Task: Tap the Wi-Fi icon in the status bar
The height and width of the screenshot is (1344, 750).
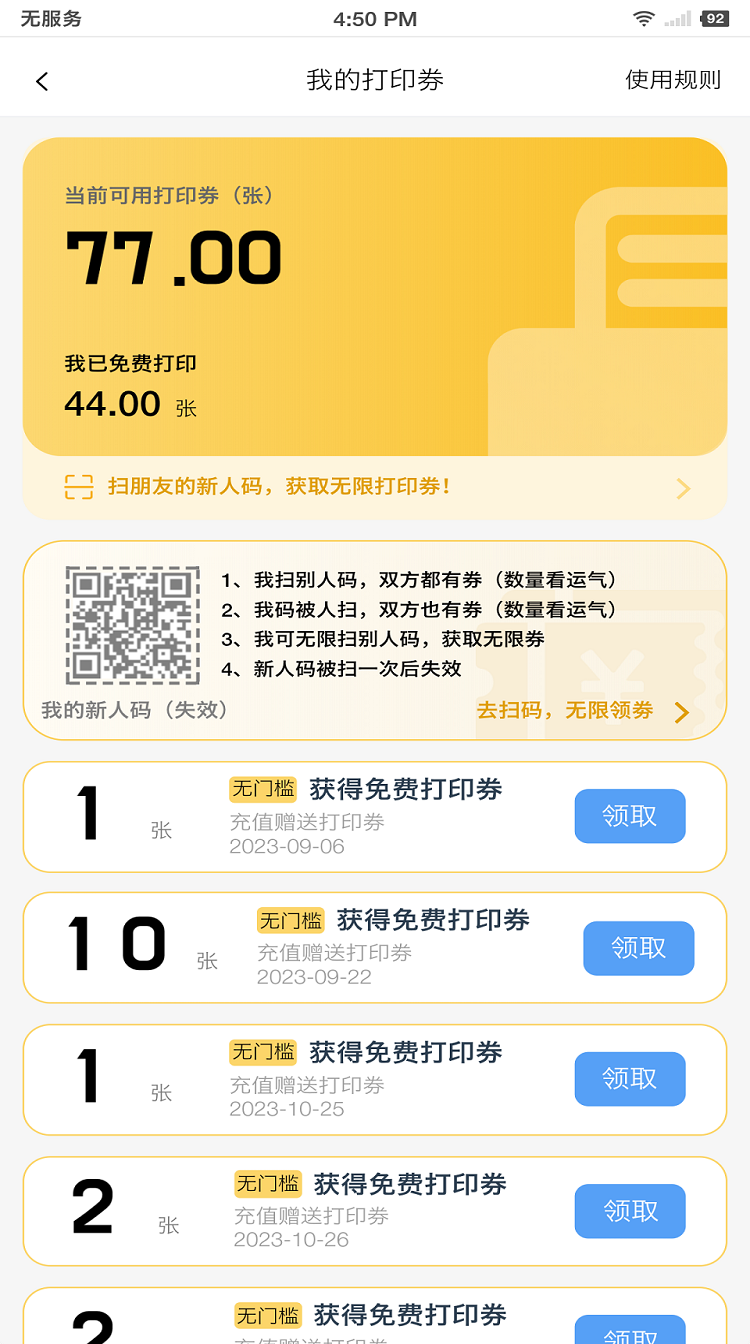Action: coord(647,17)
